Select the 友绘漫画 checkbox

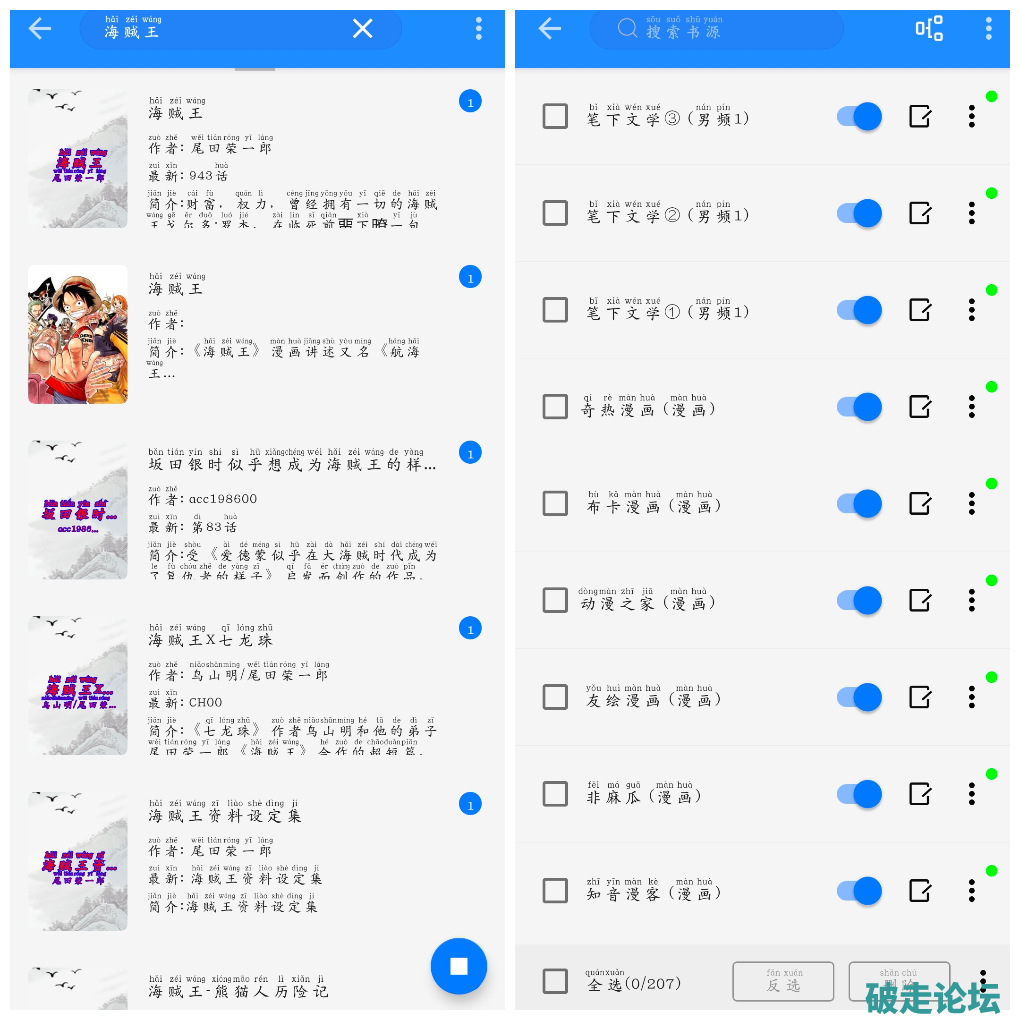[x=555, y=697]
